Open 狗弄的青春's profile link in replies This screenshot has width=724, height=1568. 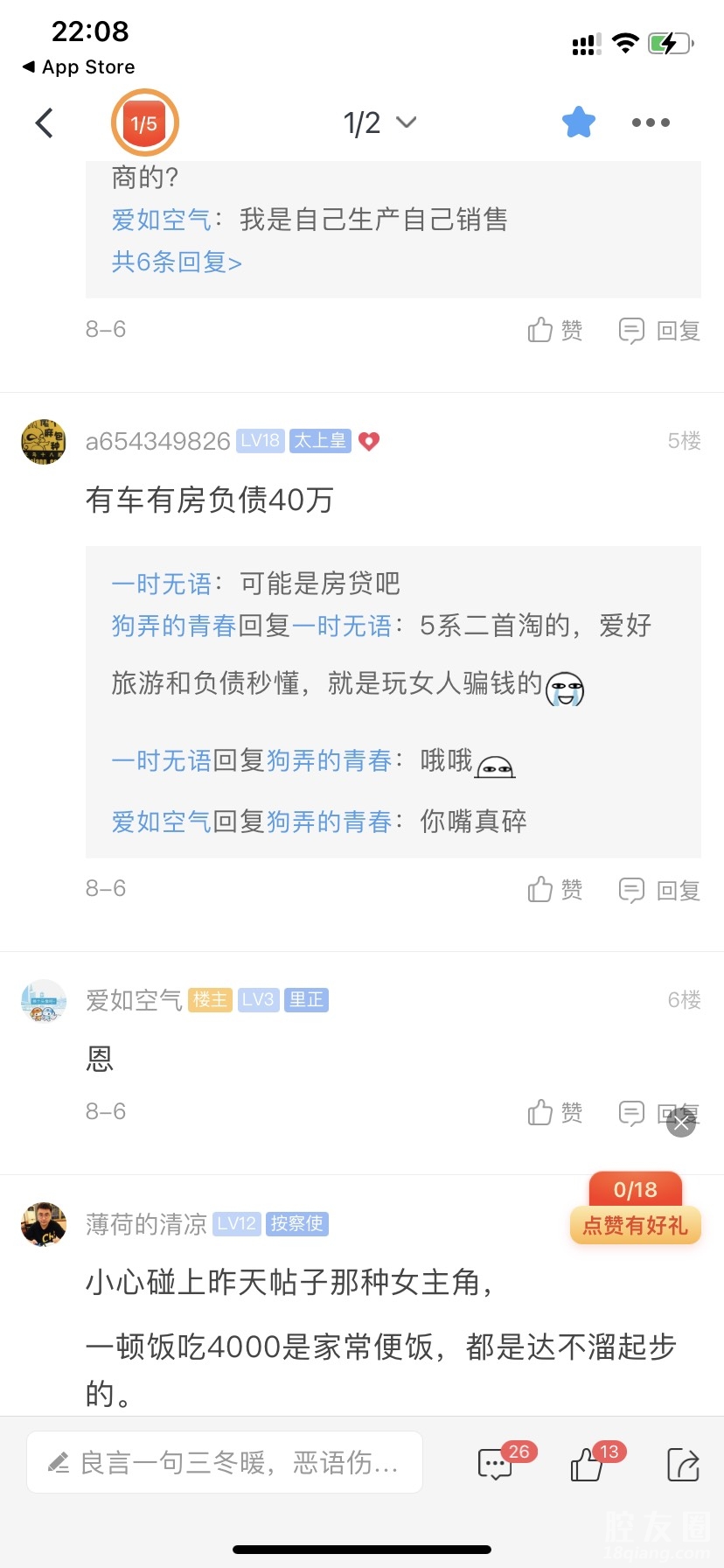[174, 626]
